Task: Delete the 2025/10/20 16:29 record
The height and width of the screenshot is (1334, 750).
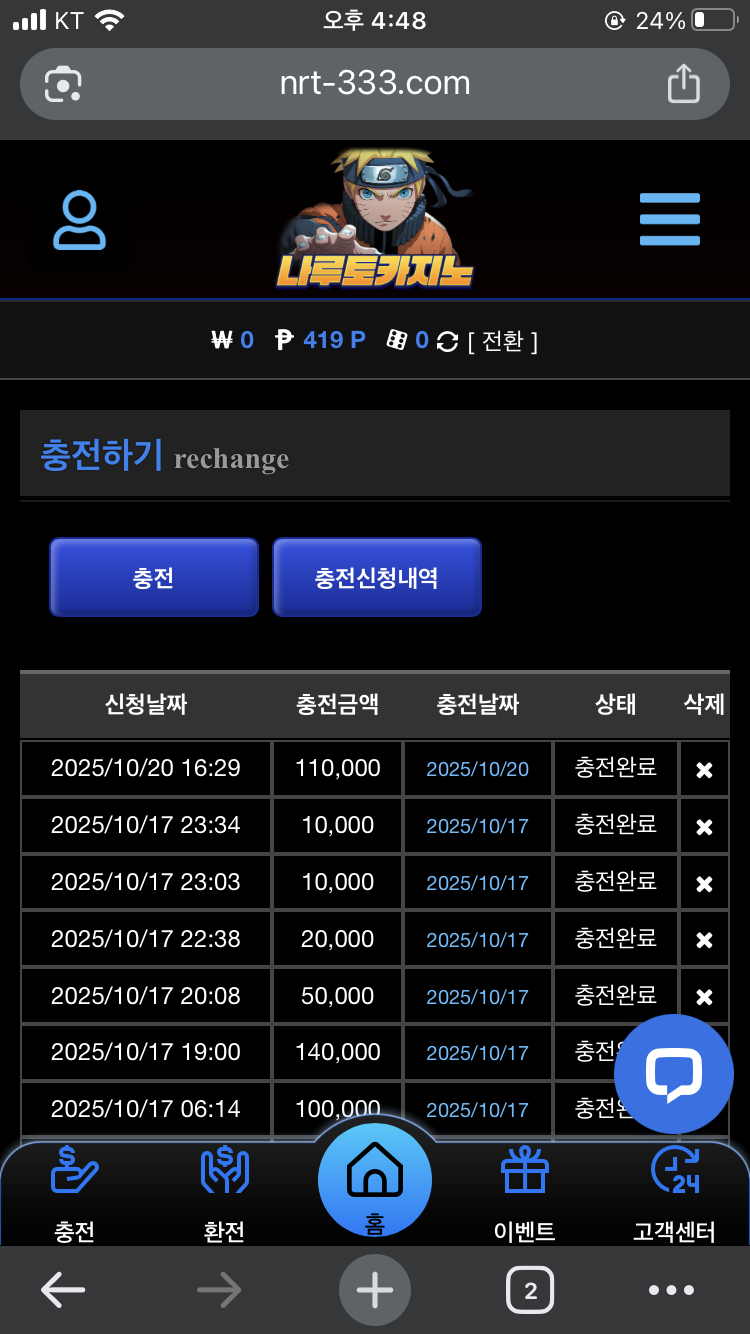Action: [704, 769]
